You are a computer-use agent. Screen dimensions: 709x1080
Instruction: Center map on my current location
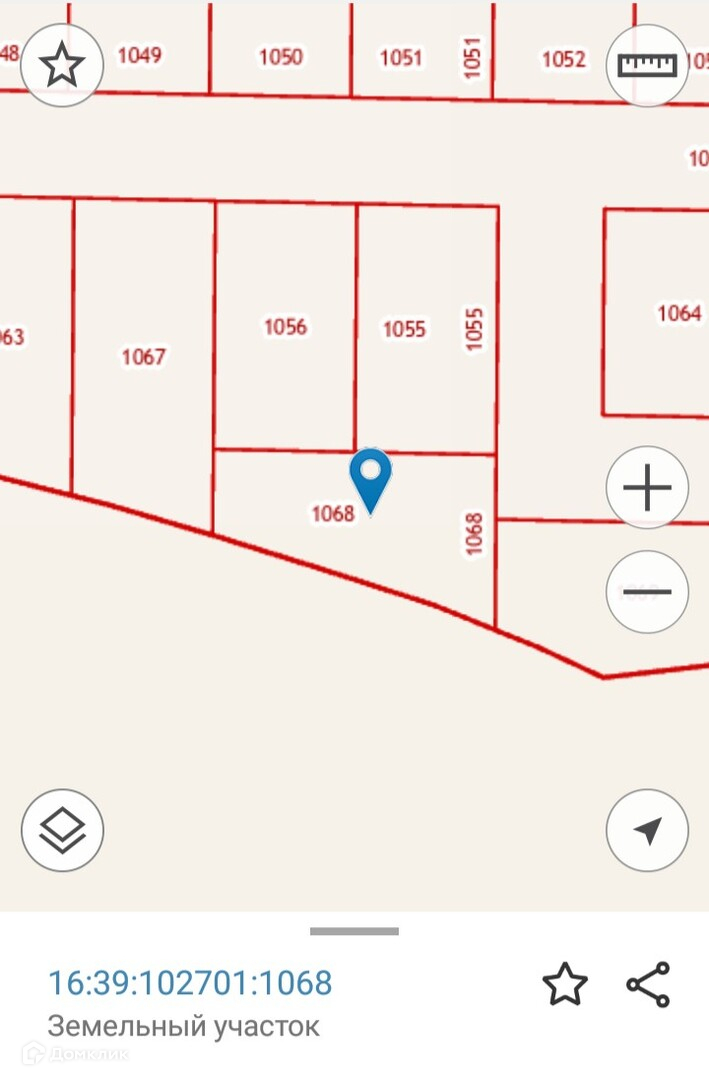[x=647, y=830]
